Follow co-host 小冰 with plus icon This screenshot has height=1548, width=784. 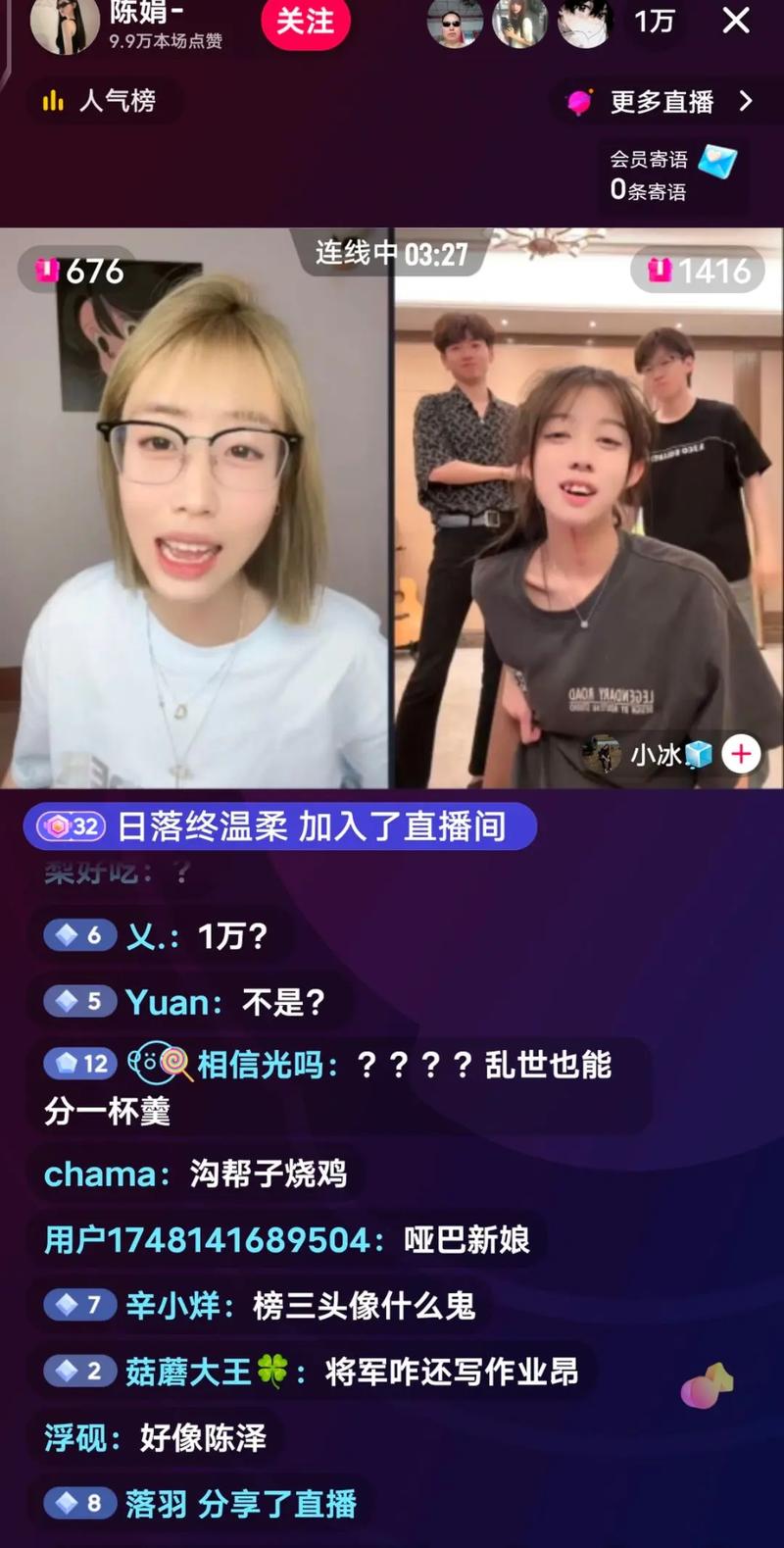click(x=741, y=754)
